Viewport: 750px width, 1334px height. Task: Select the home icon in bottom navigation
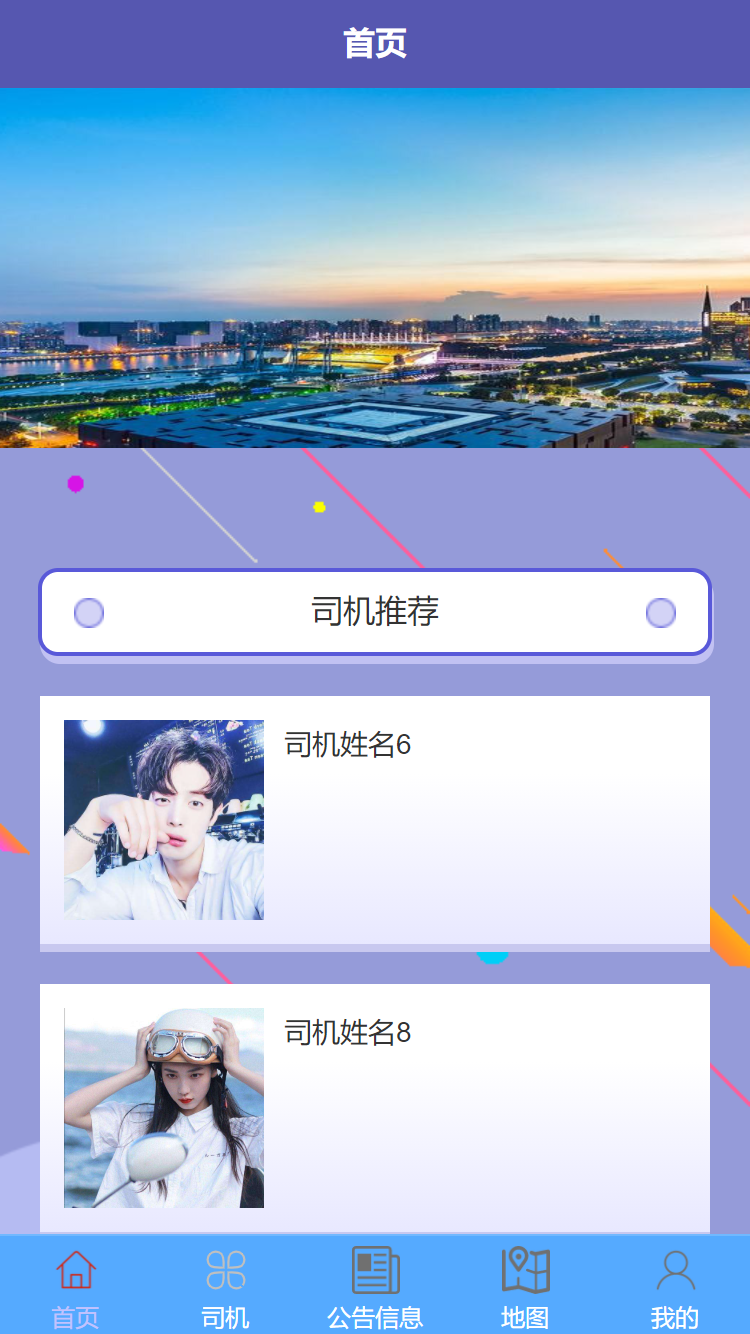click(75, 1268)
